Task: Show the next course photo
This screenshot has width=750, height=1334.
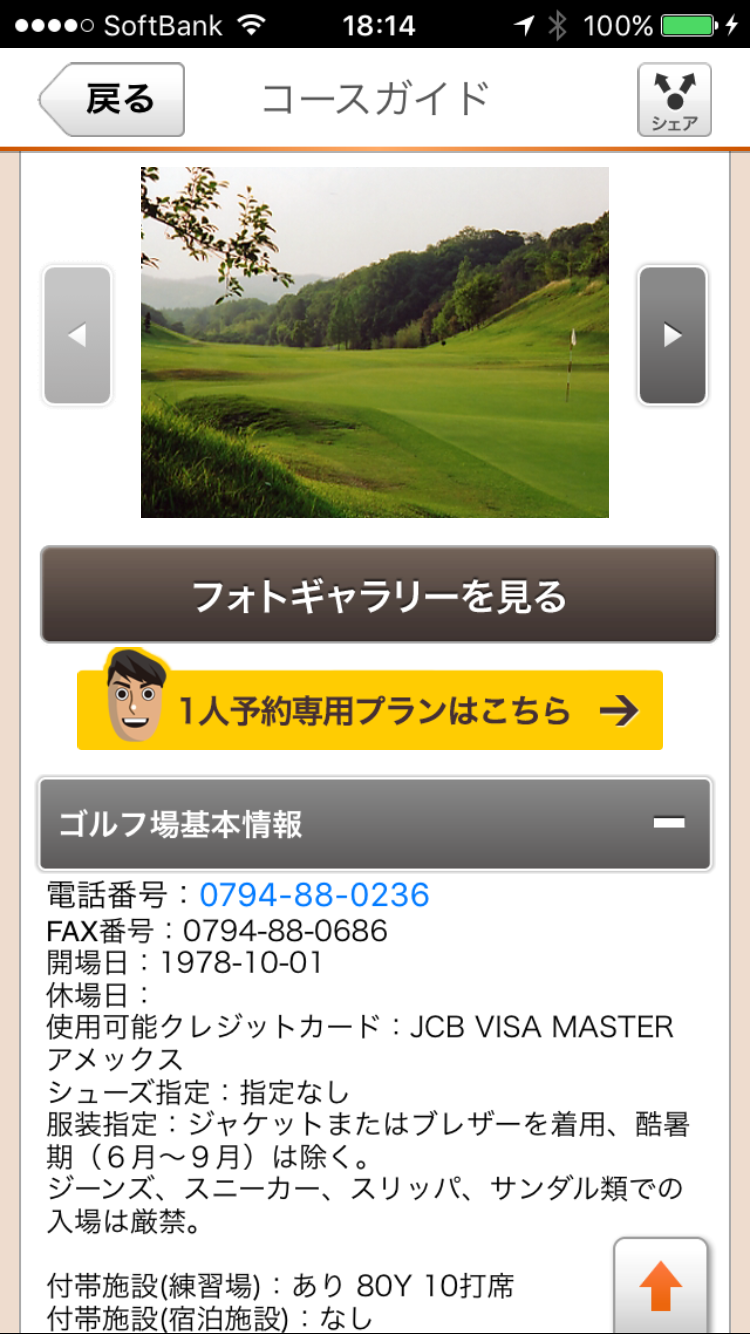Action: (x=672, y=335)
